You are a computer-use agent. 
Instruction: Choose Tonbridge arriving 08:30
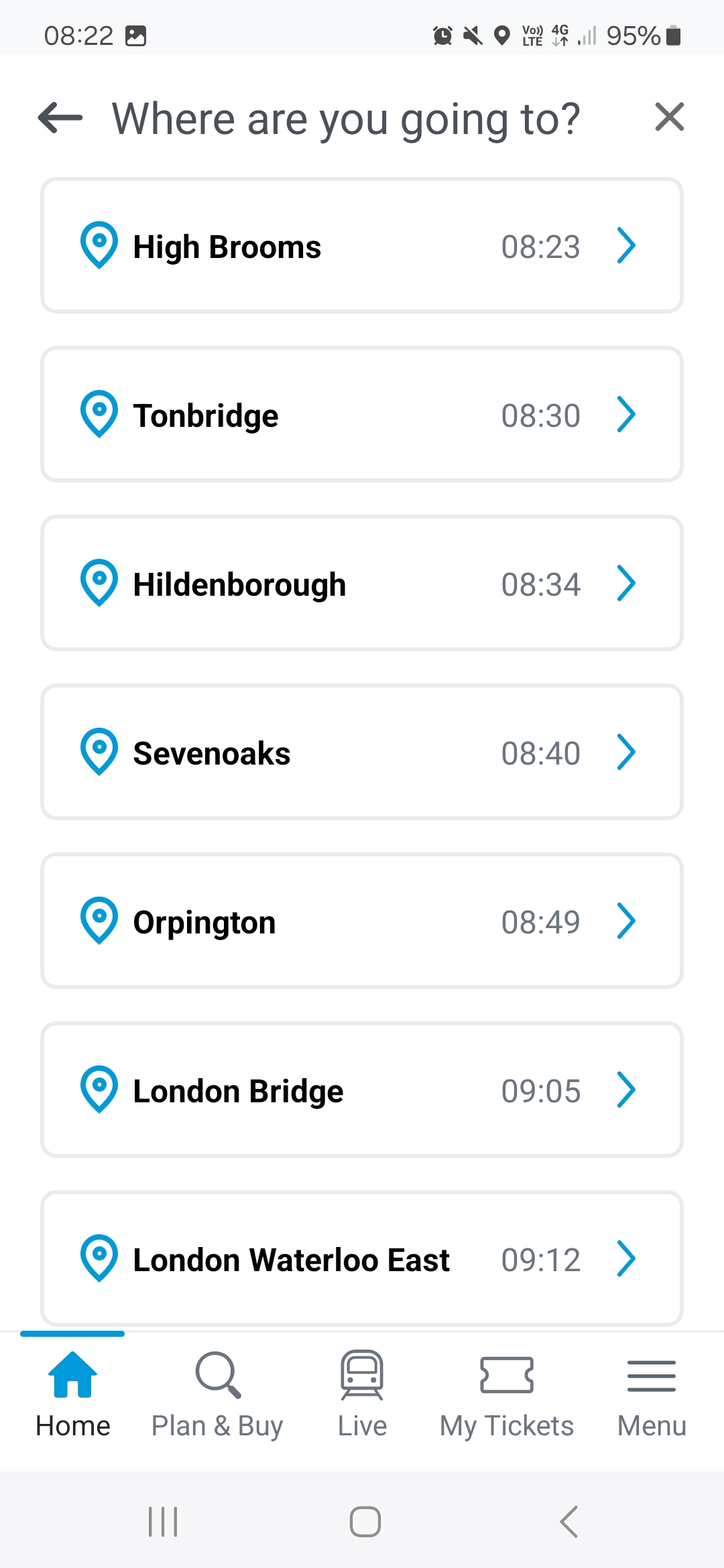coord(362,415)
